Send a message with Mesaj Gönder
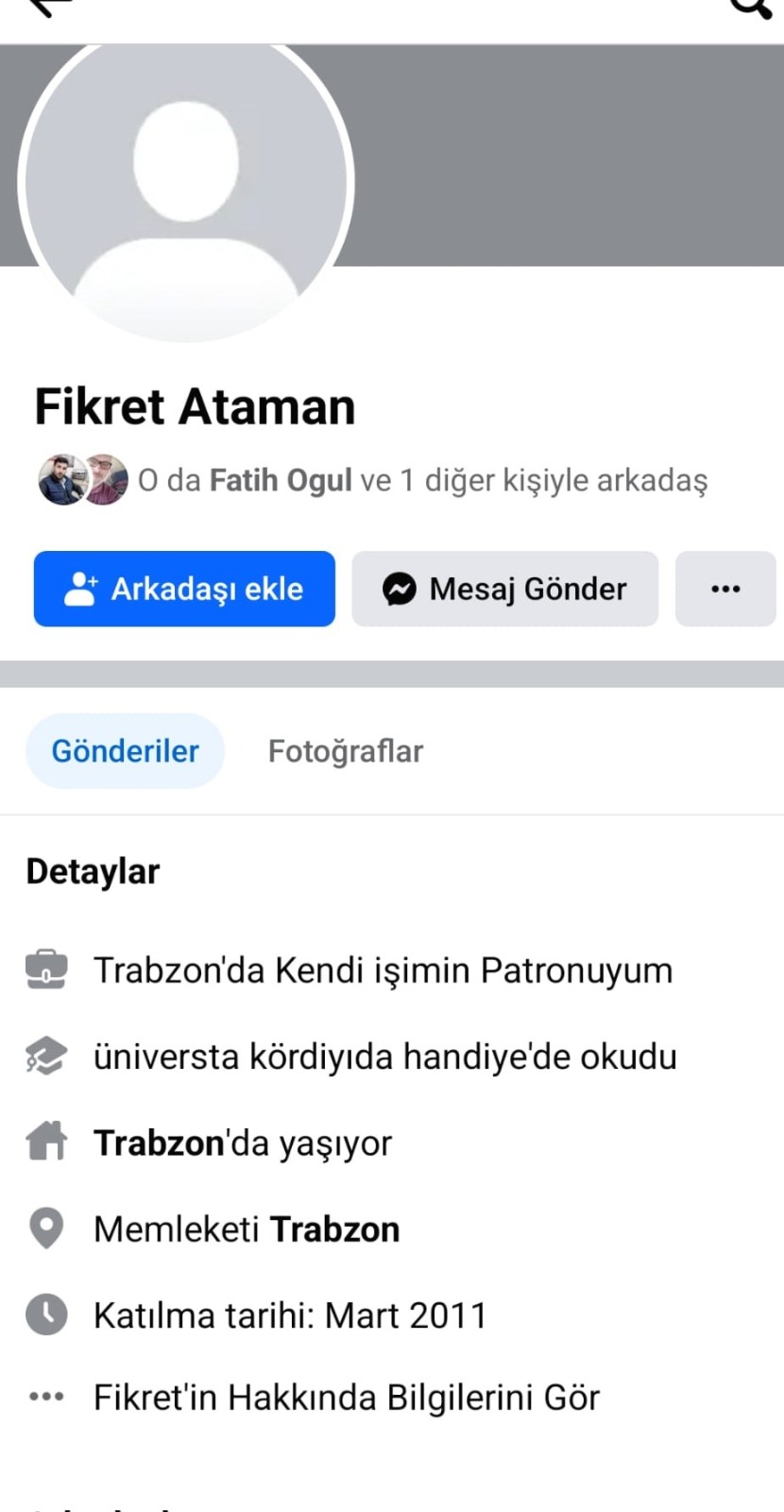 pyautogui.click(x=504, y=589)
